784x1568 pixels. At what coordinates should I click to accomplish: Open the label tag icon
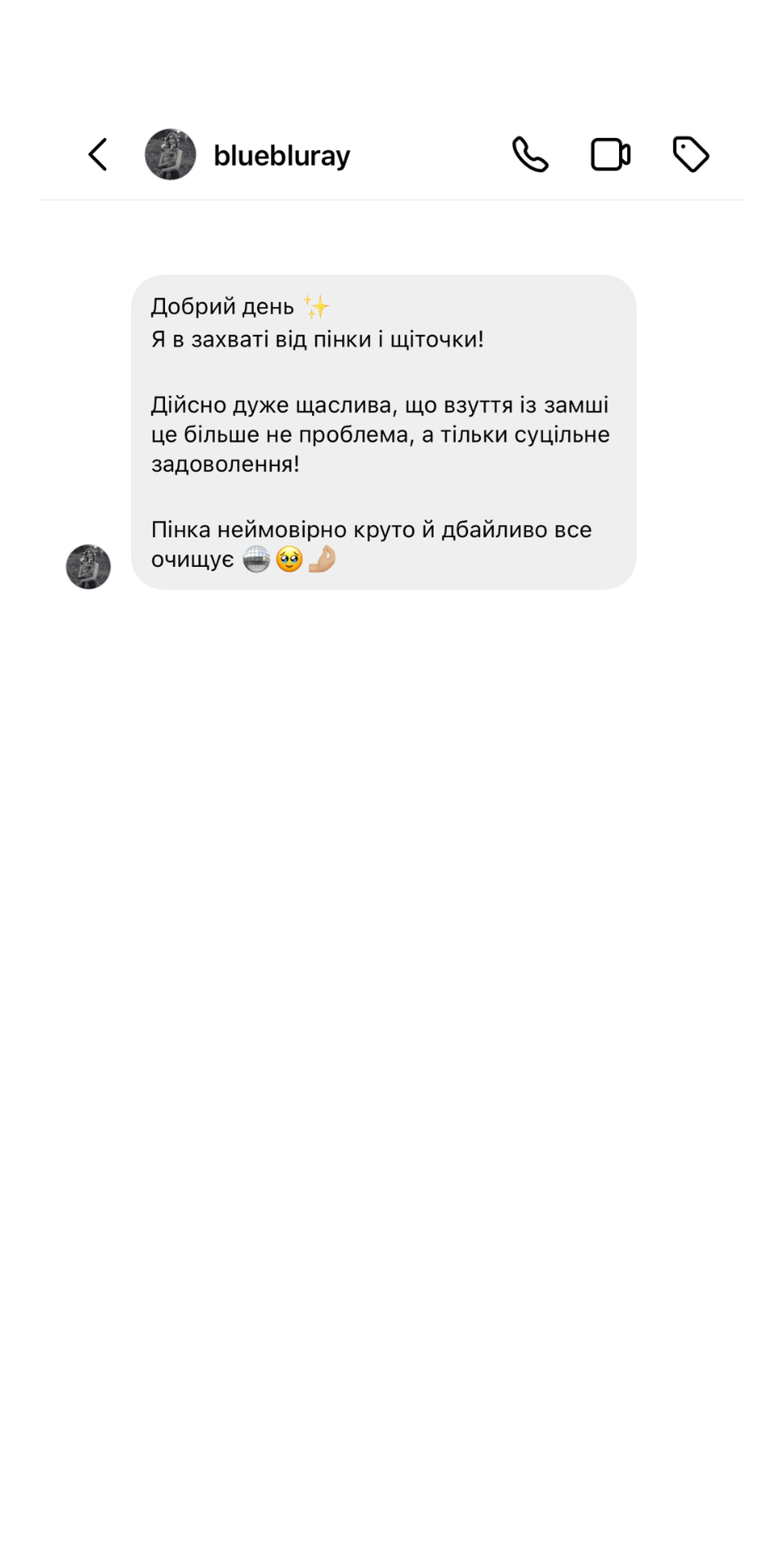coord(691,154)
